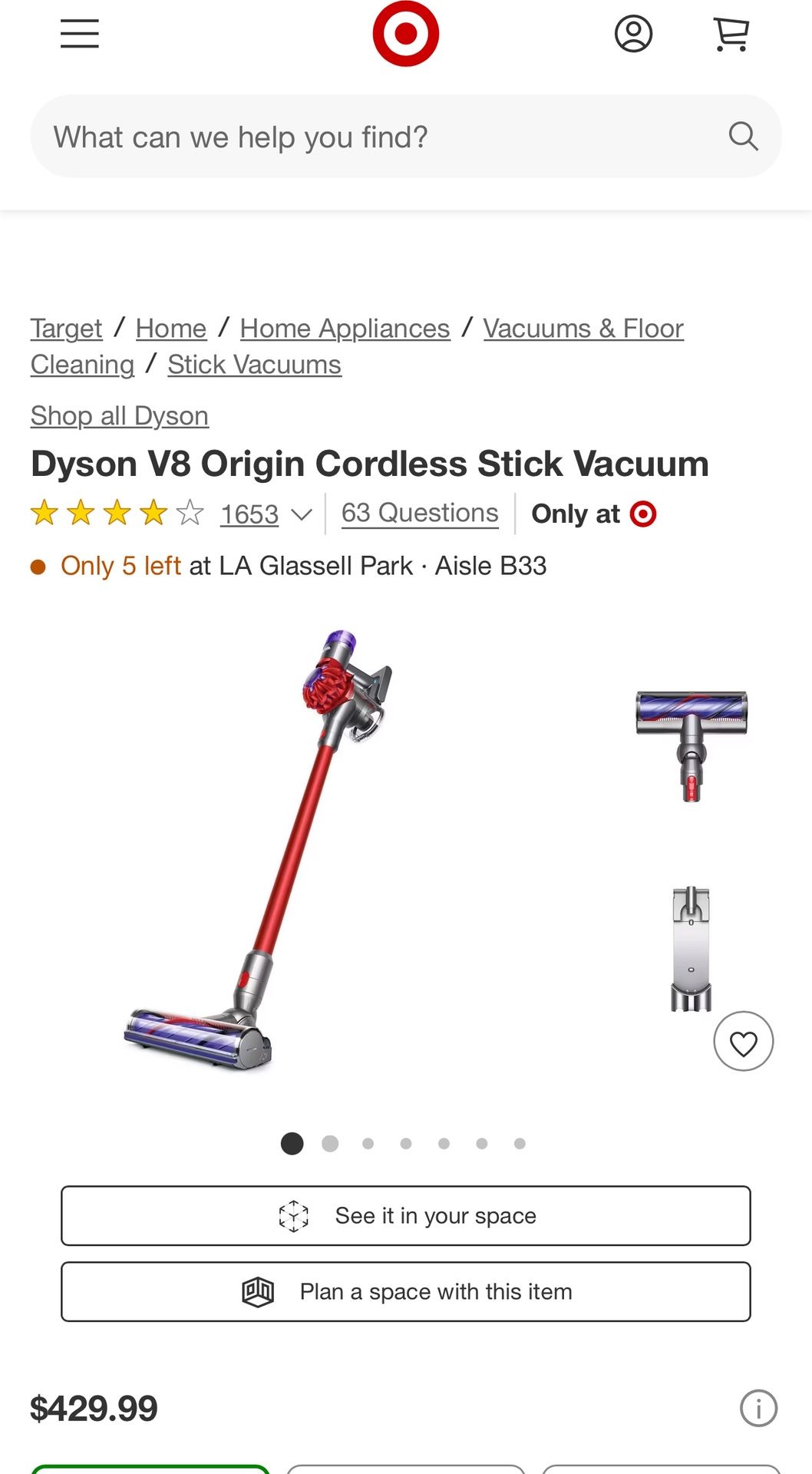Tap See it in your space
Viewport: 812px width, 1474px height.
[405, 1216]
